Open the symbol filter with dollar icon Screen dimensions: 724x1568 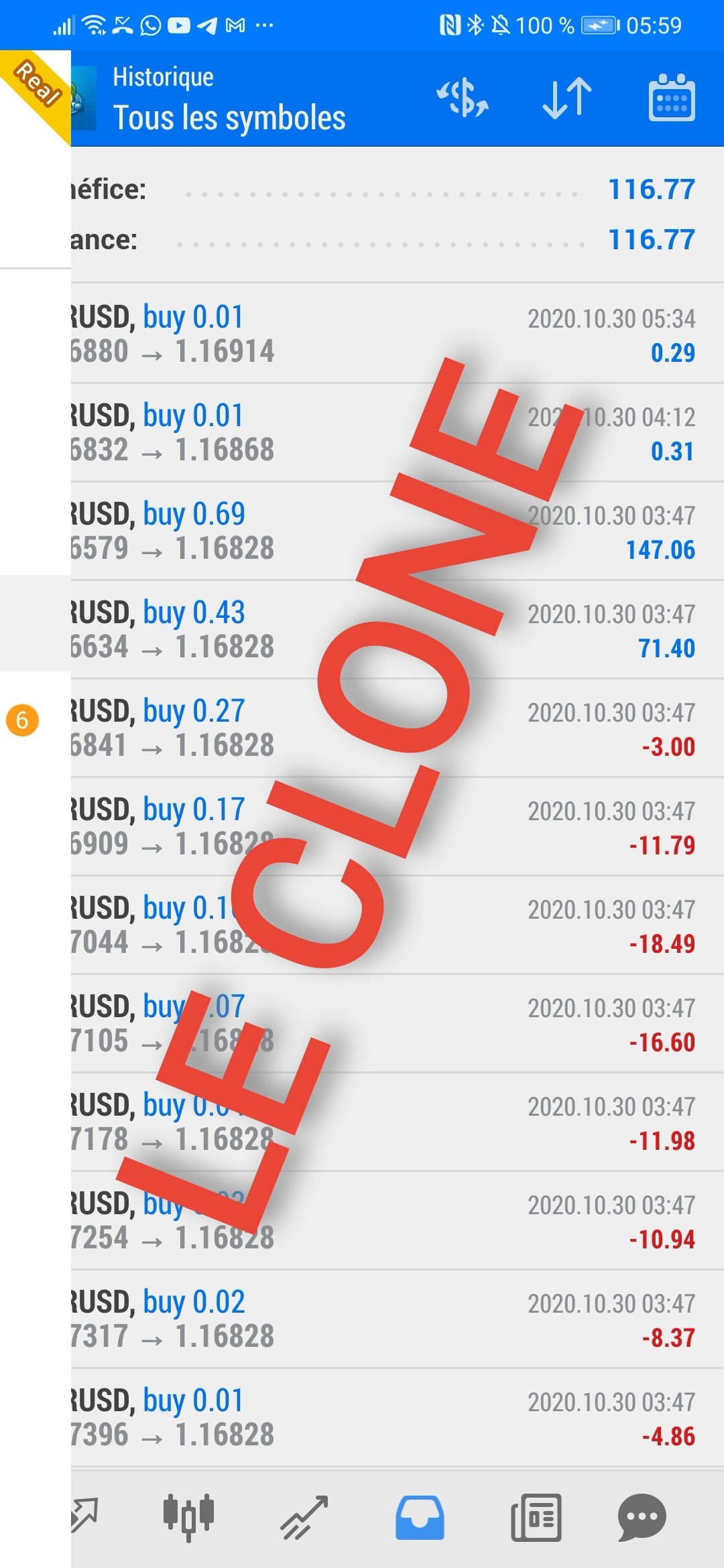coord(463,98)
